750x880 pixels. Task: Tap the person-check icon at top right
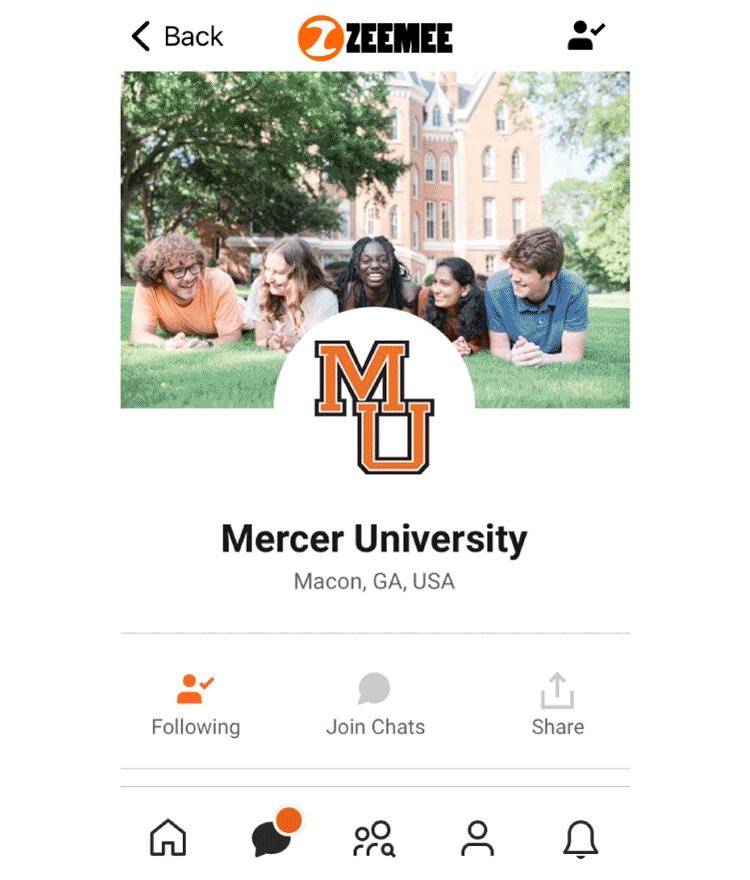coord(585,36)
